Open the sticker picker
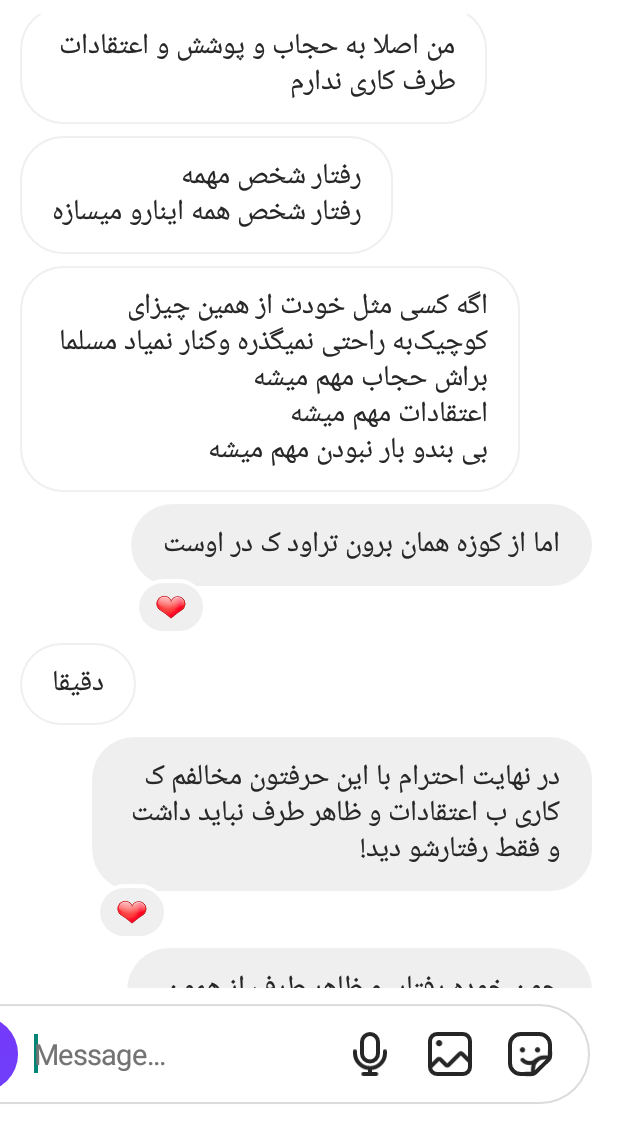Image resolution: width=621 pixels, height=1134 pixels. point(529,1054)
